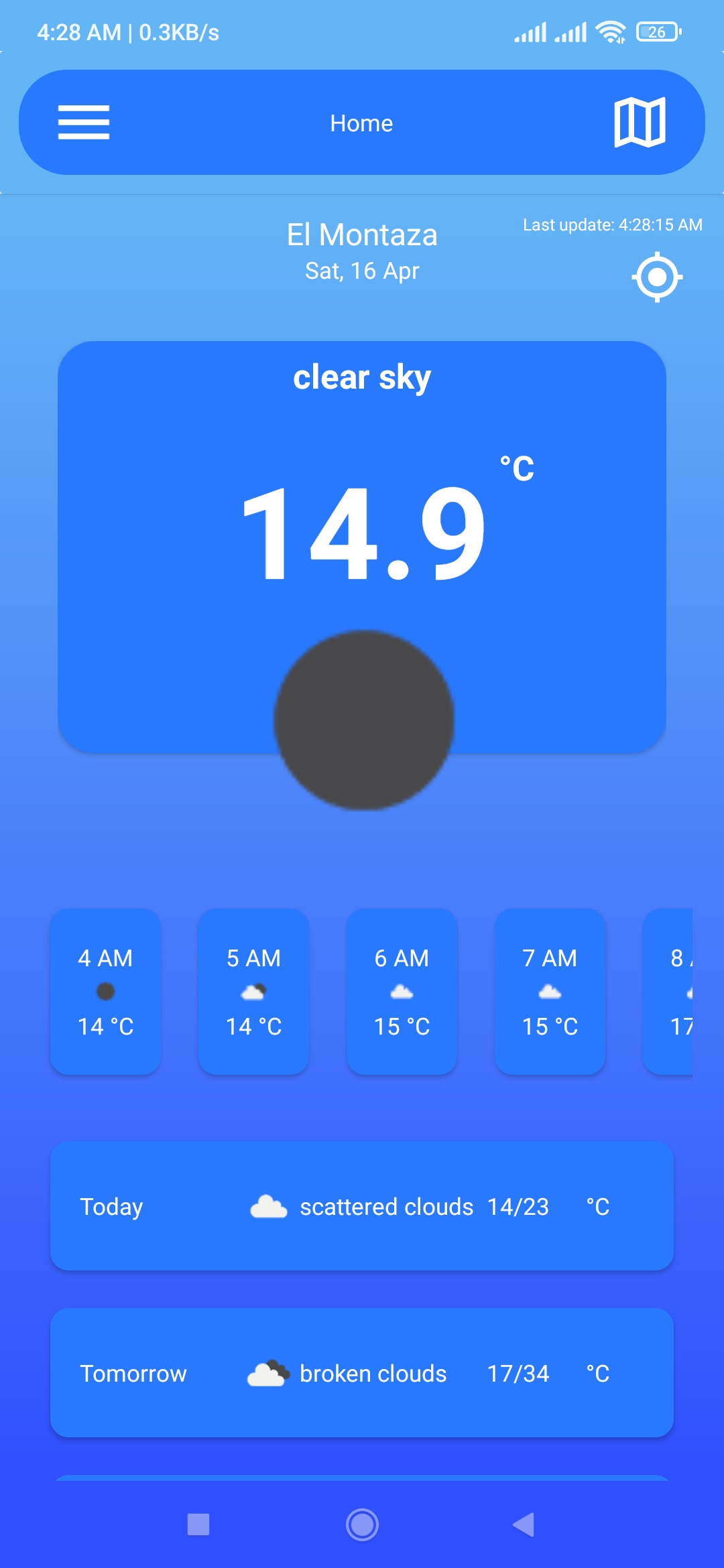
Task: Tap the clear sky icon for 4 AM
Action: (105, 992)
